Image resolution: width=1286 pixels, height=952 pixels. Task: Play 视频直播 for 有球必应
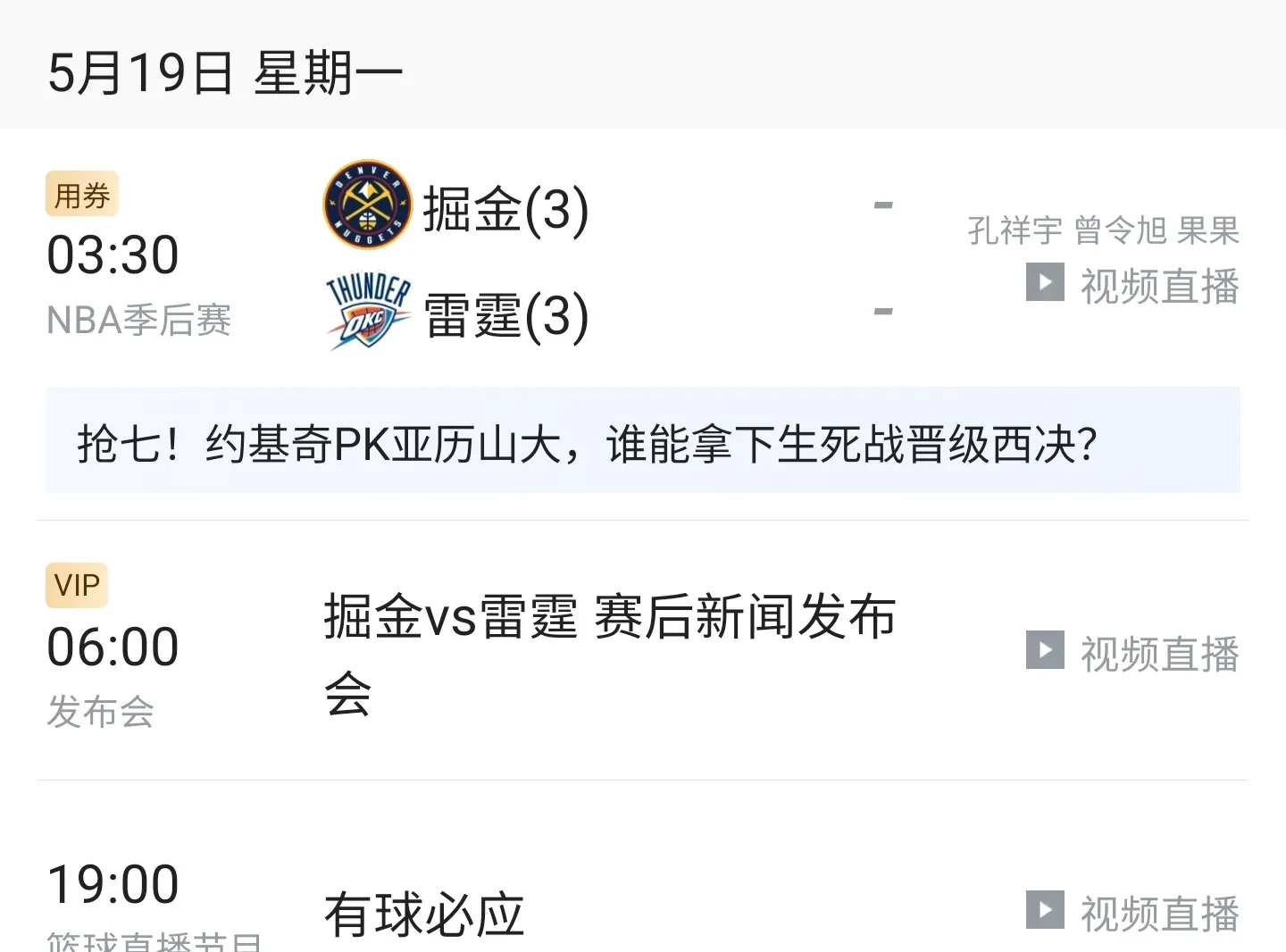pyautogui.click(x=1134, y=913)
